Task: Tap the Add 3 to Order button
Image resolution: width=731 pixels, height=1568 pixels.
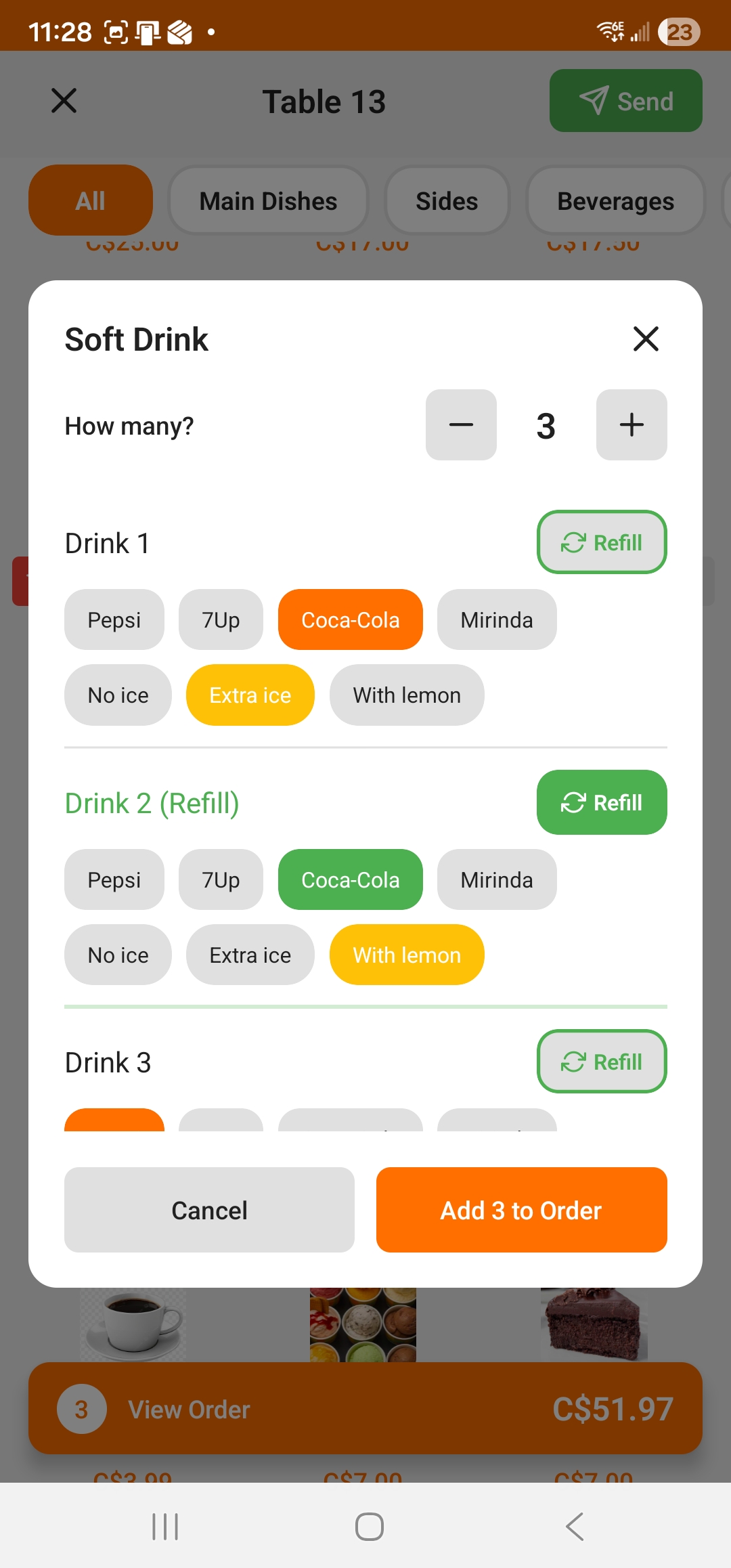Action: (x=520, y=1209)
